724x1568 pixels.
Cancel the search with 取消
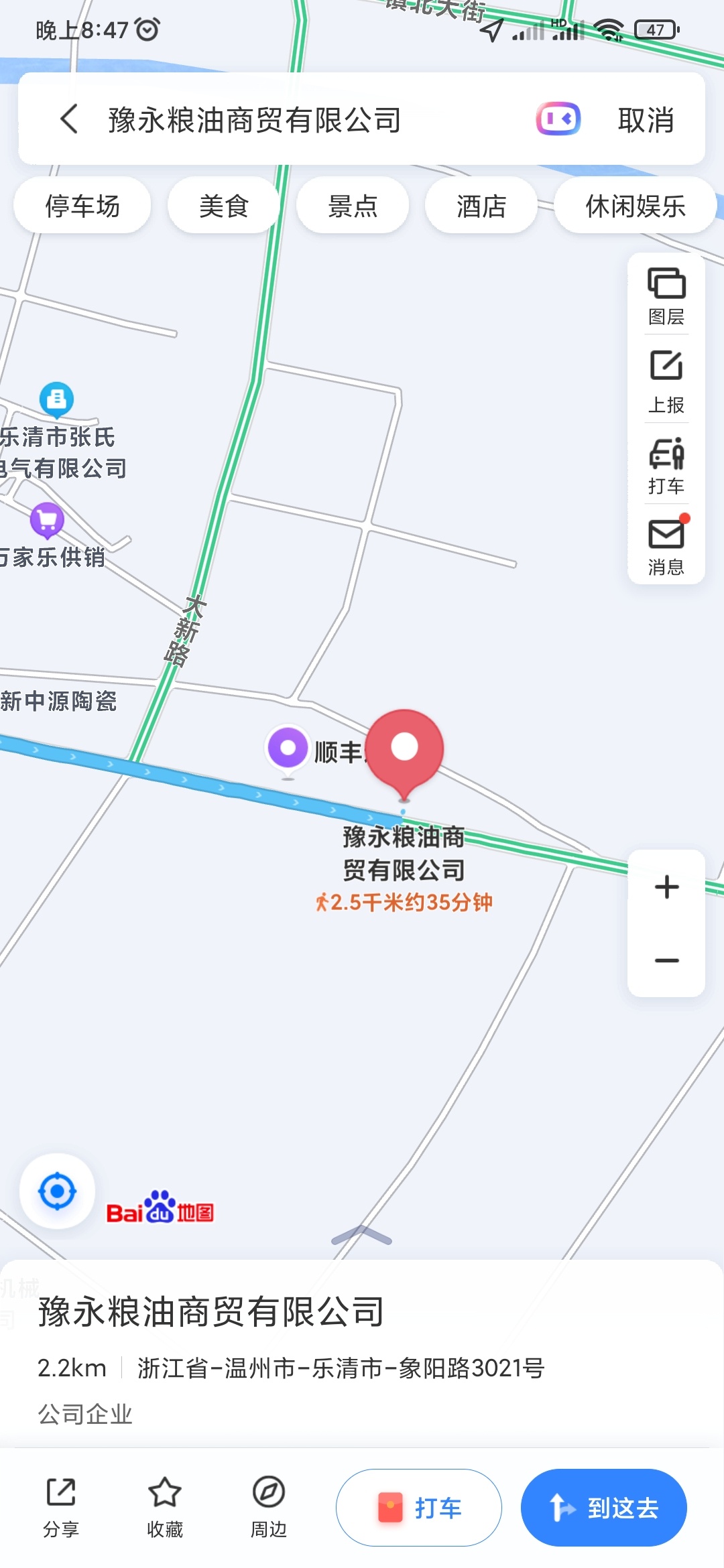646,121
